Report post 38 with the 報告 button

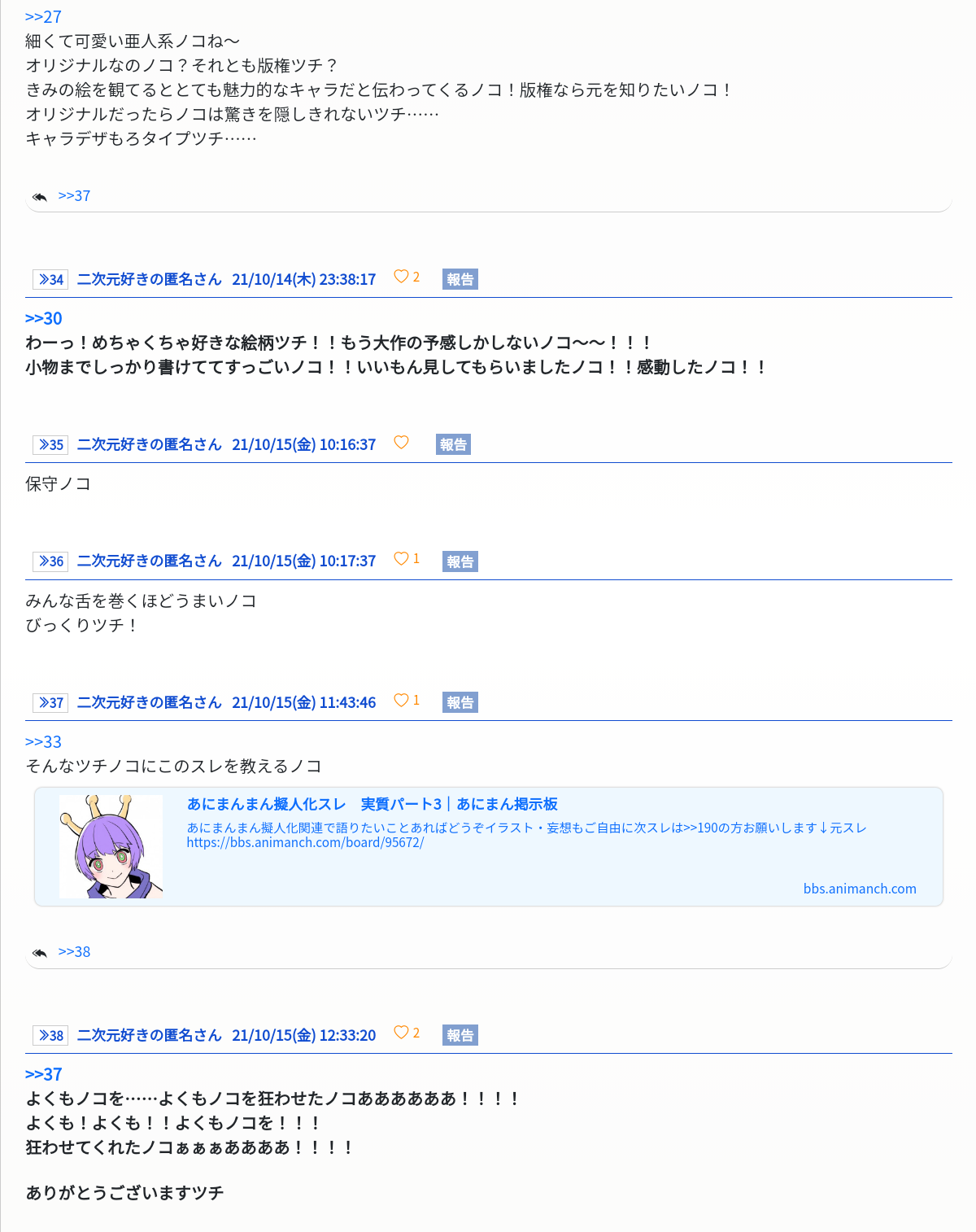(460, 1036)
